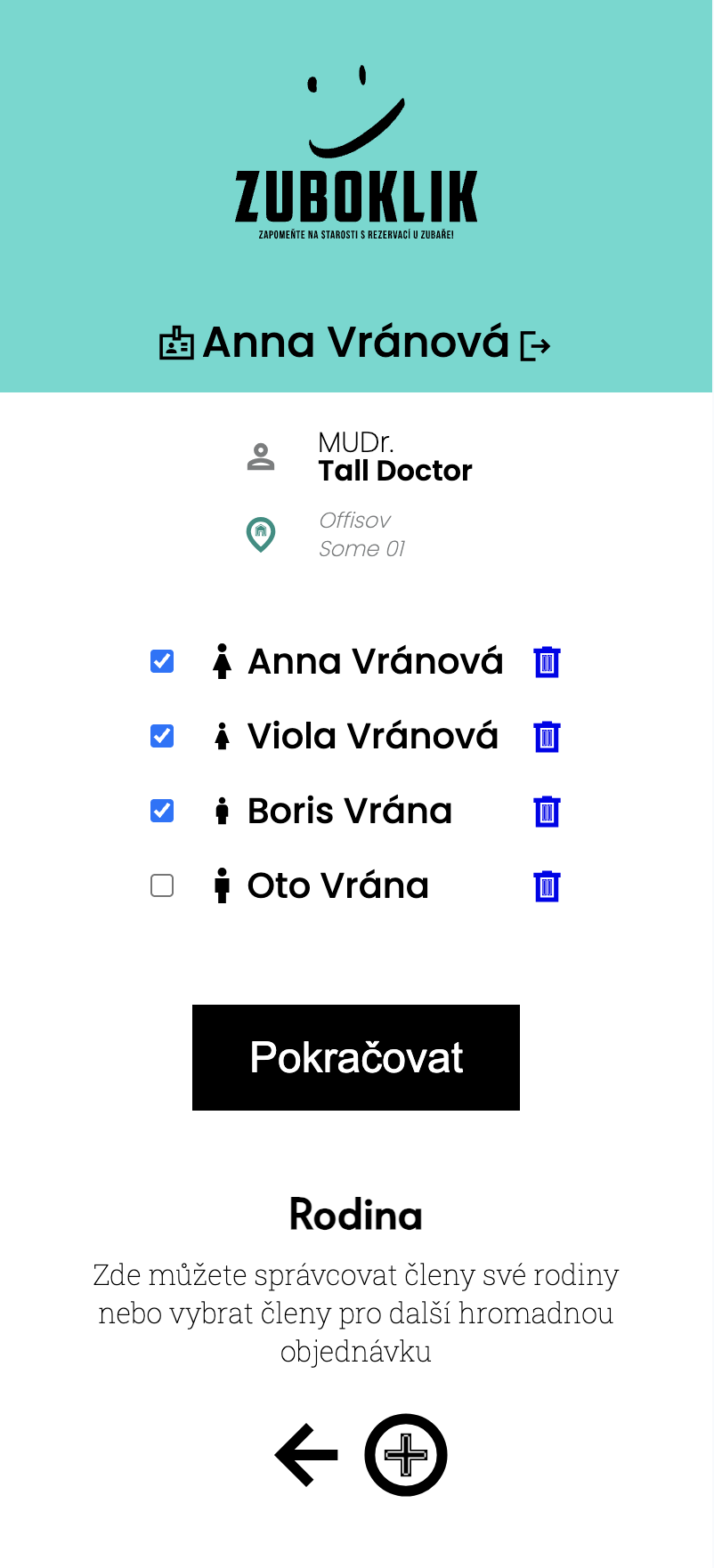Go back with the left arrow
714x1568 pixels.
pos(305,1453)
